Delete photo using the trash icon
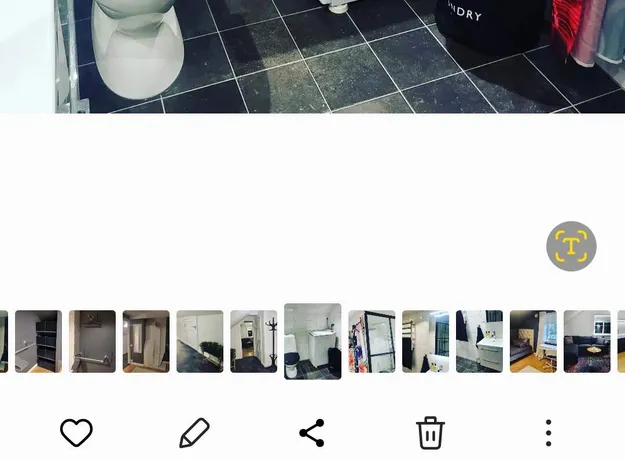The image size is (625, 460). [x=430, y=433]
